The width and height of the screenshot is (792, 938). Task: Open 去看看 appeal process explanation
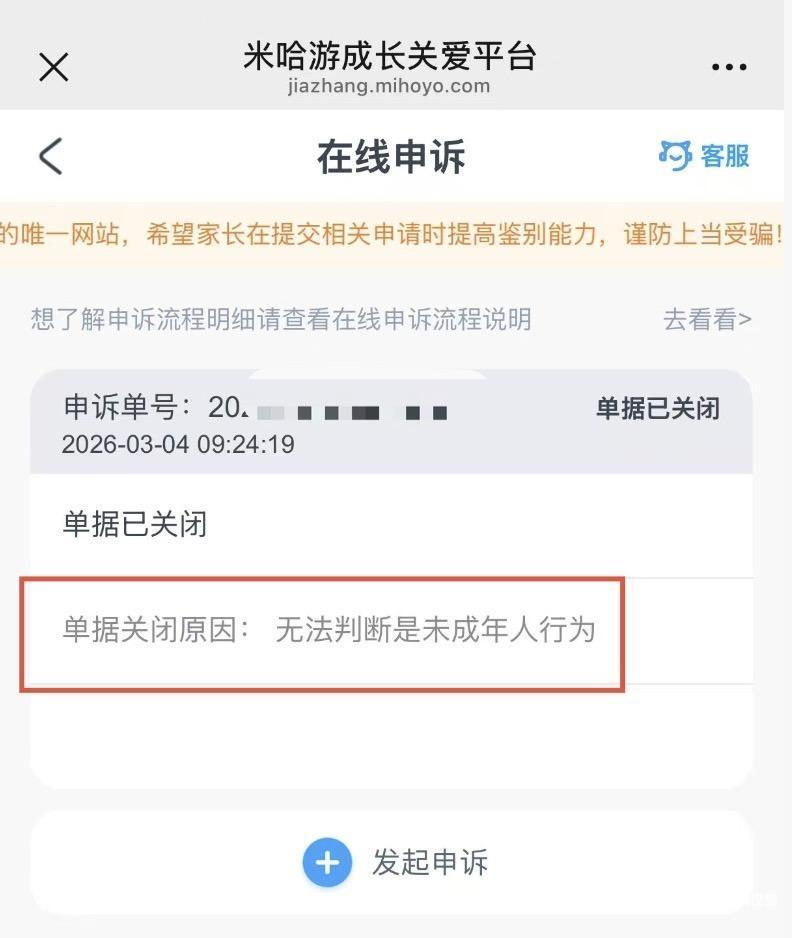pyautogui.click(x=706, y=320)
